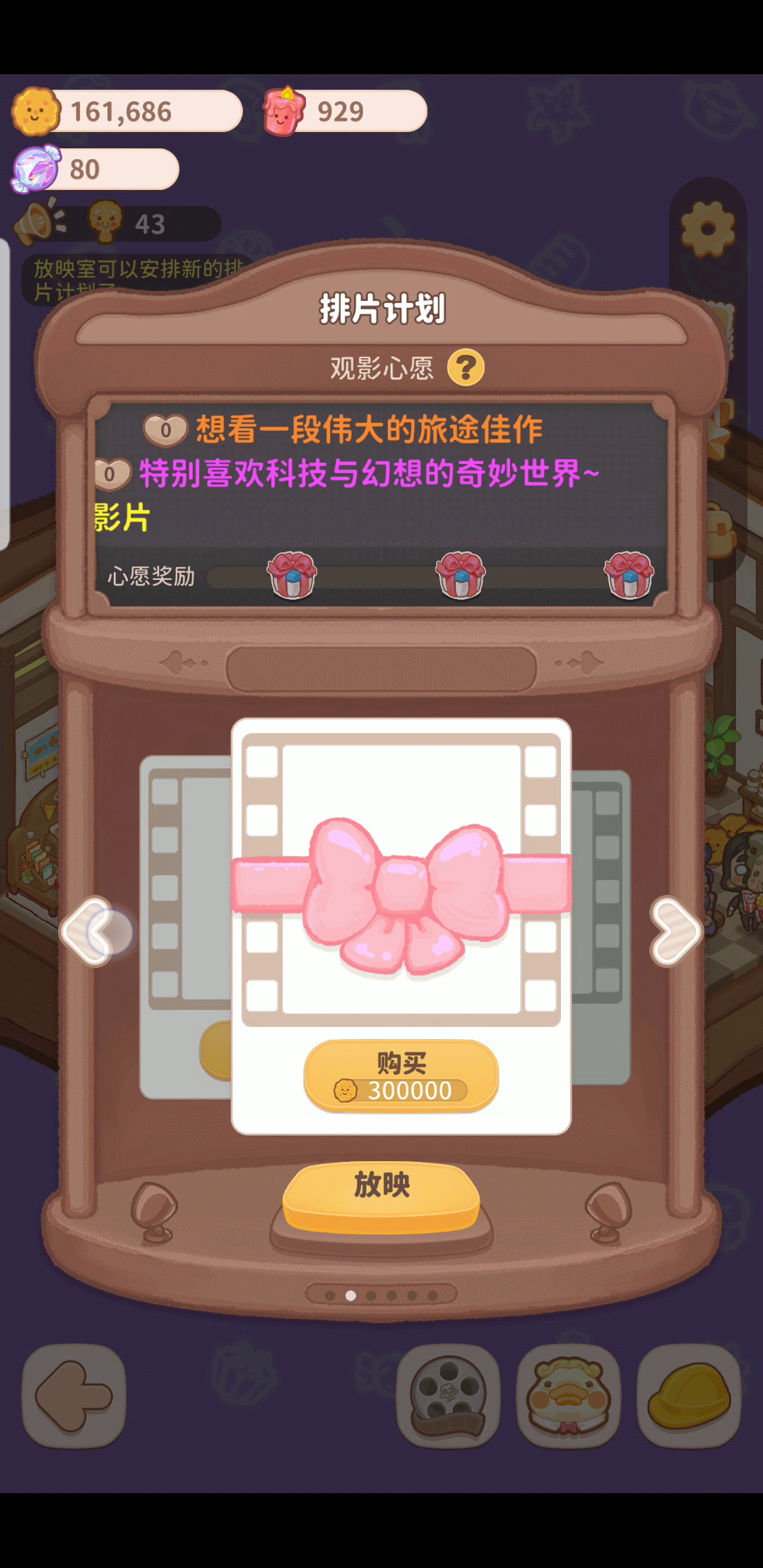Tap the page indicator dots
Viewport: 763px width, 1568px height.
click(381, 1295)
